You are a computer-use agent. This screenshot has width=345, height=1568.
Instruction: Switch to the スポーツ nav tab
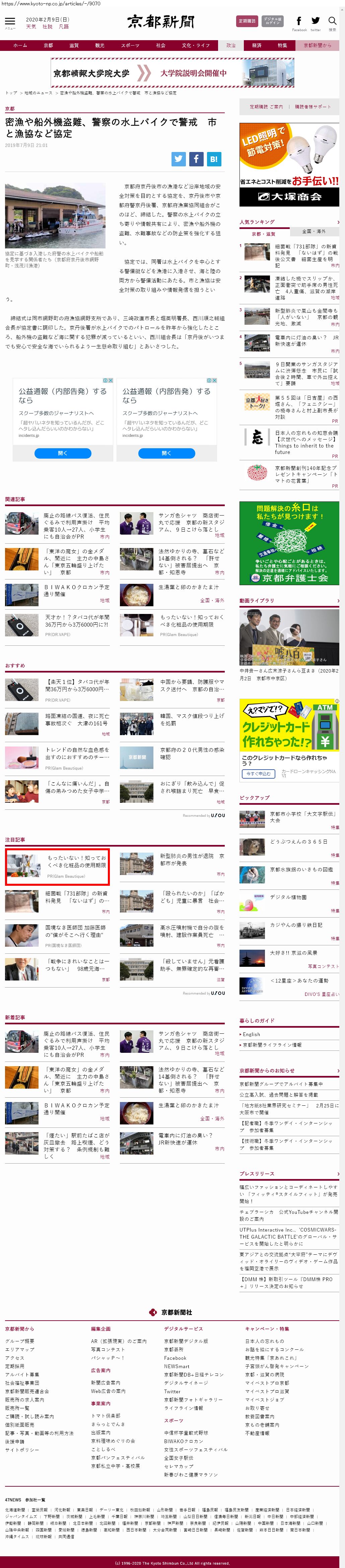tap(130, 45)
